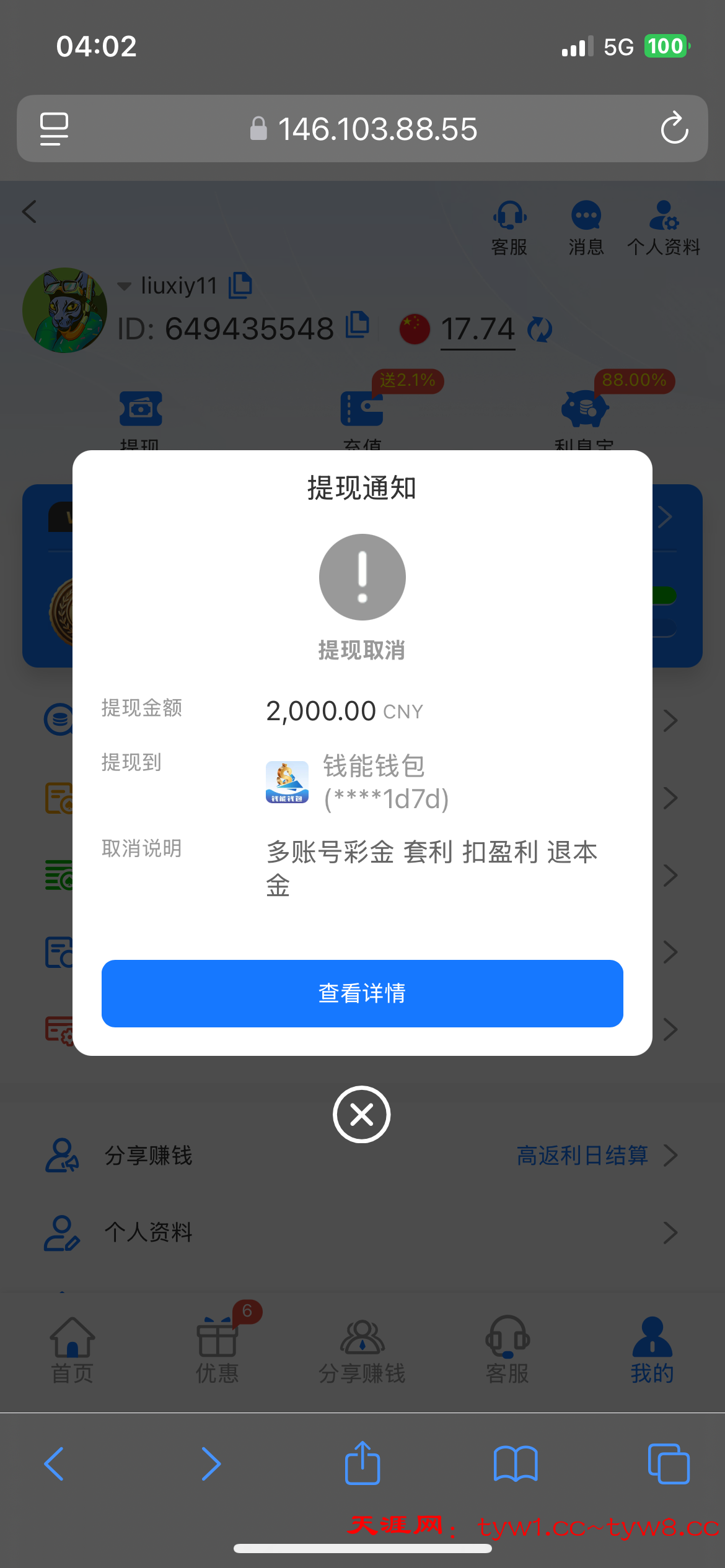Go back to previous page in Safari
The height and width of the screenshot is (1568, 725).
(55, 1464)
